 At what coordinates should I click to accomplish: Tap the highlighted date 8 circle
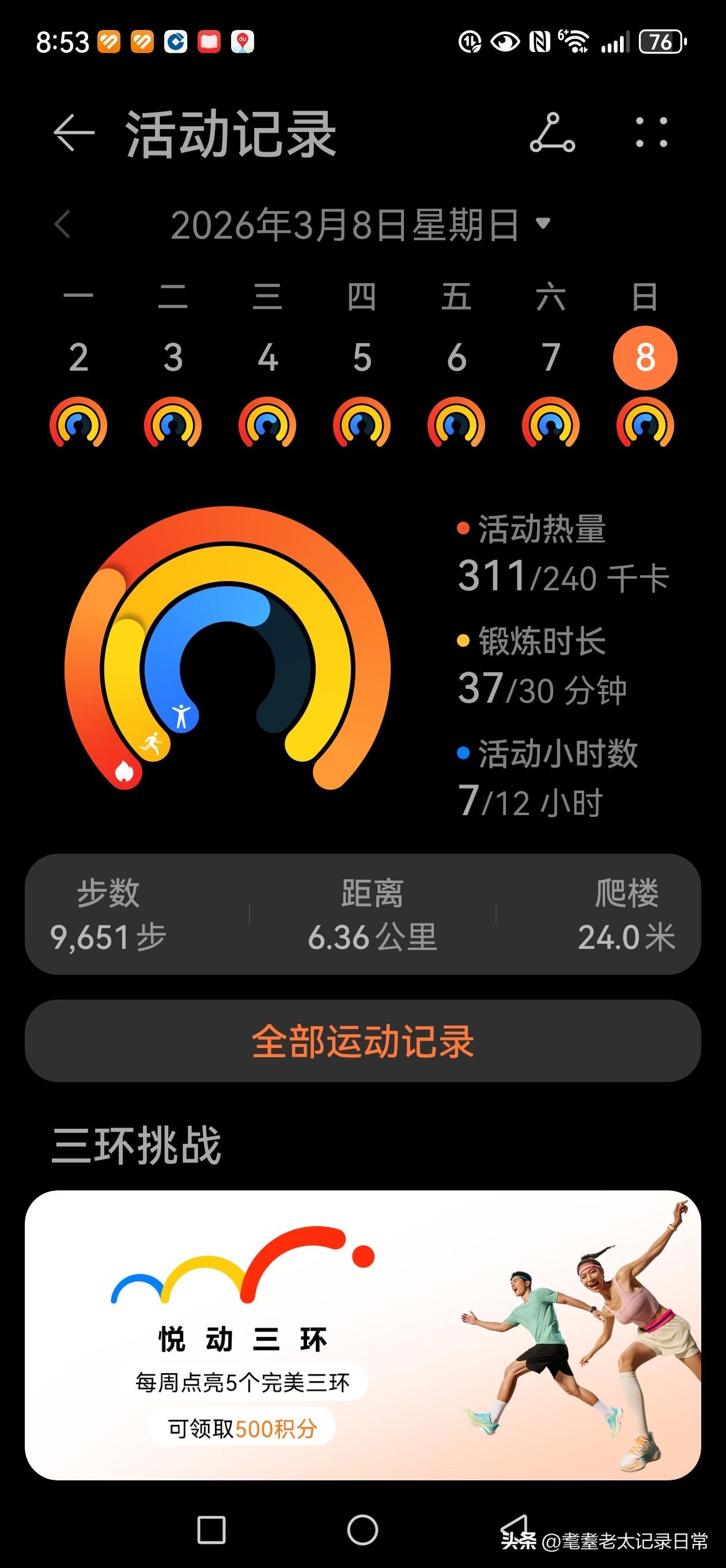point(646,358)
